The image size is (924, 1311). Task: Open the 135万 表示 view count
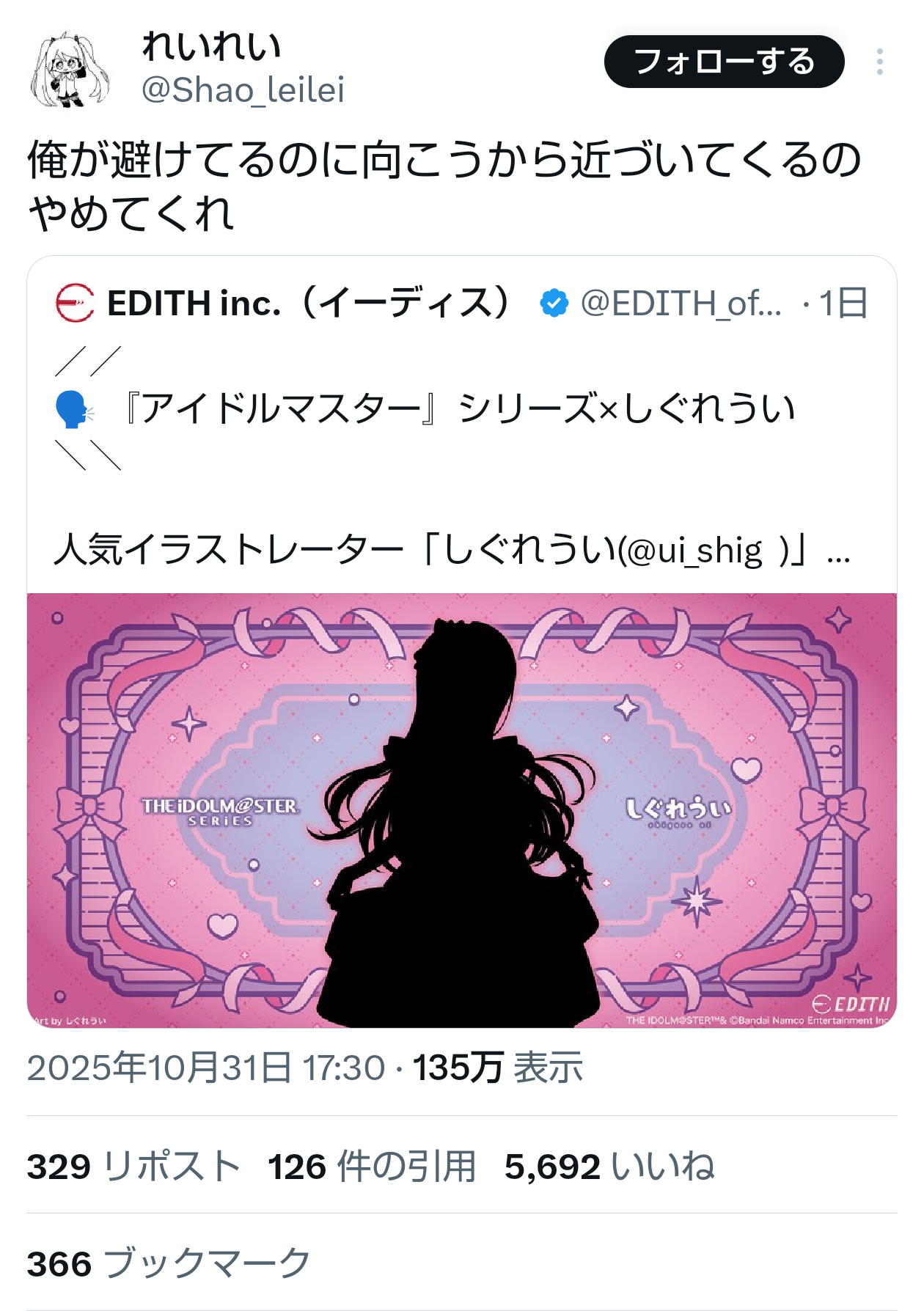click(x=498, y=1068)
